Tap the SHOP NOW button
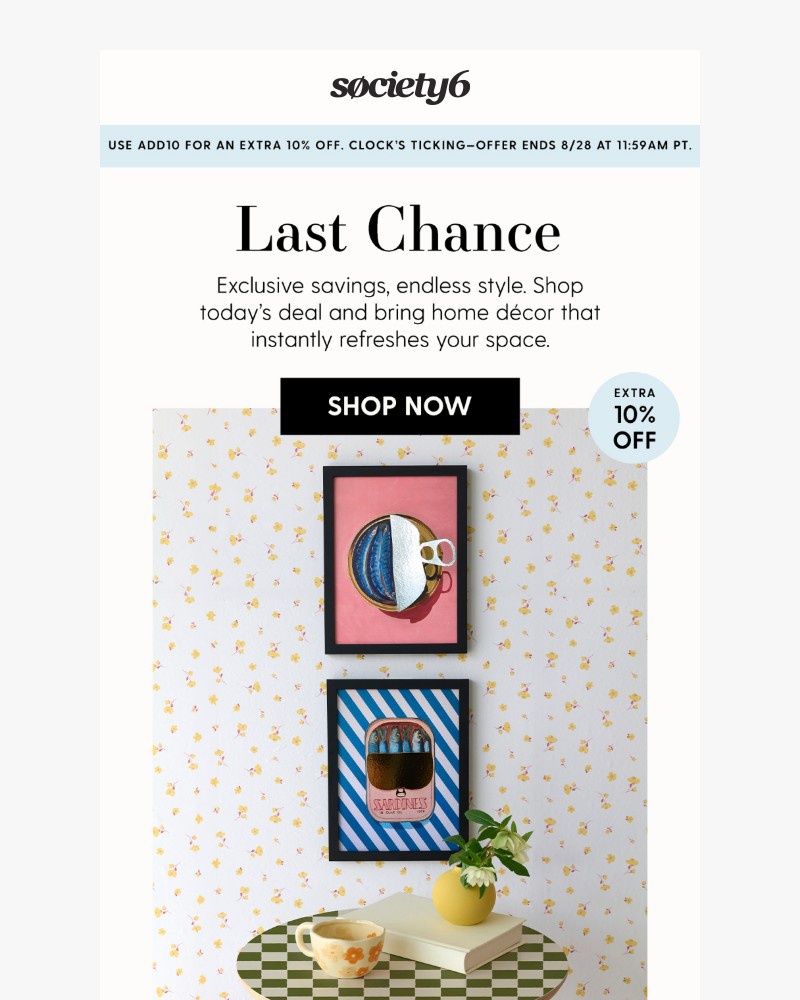Image resolution: width=800 pixels, height=1000 pixels. [399, 406]
